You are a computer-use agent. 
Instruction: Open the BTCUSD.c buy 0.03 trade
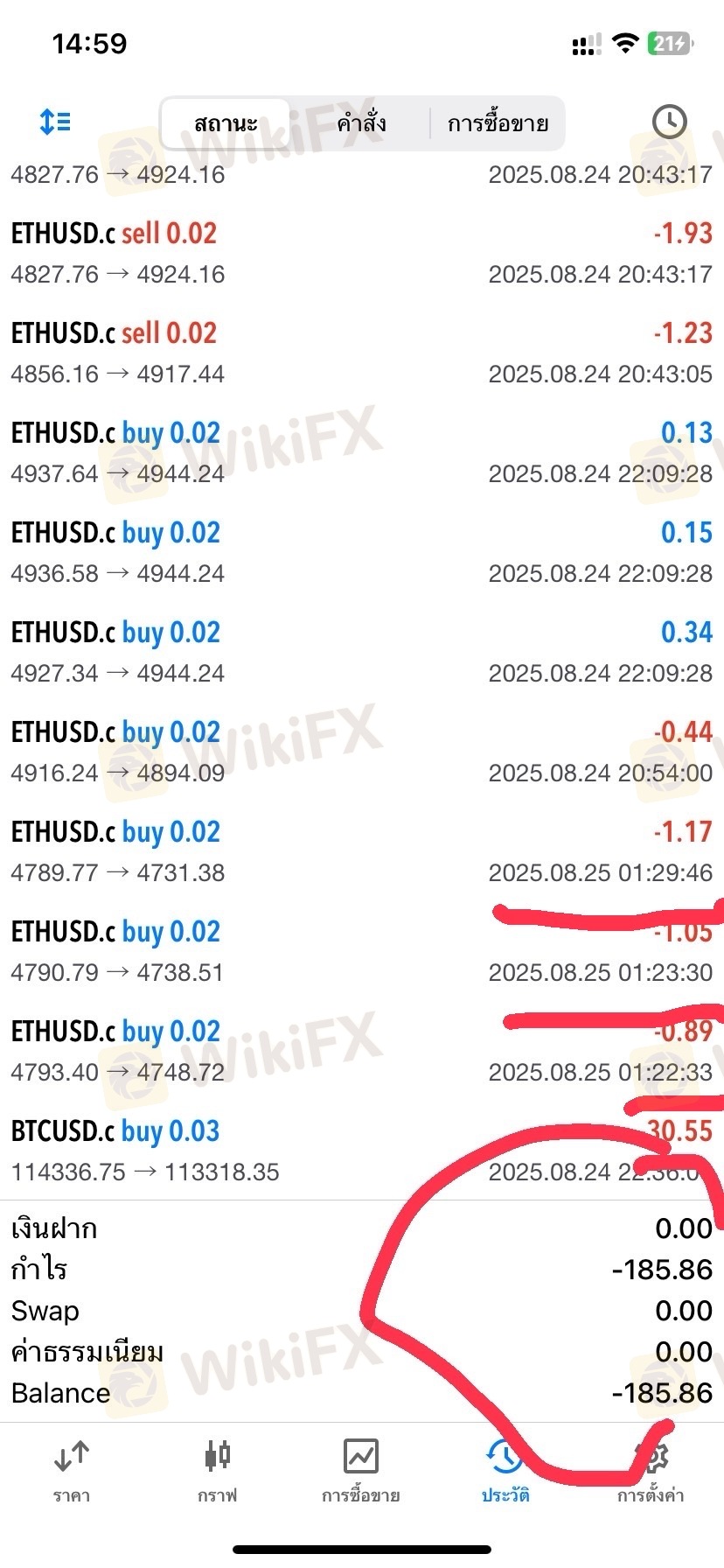[262, 1151]
